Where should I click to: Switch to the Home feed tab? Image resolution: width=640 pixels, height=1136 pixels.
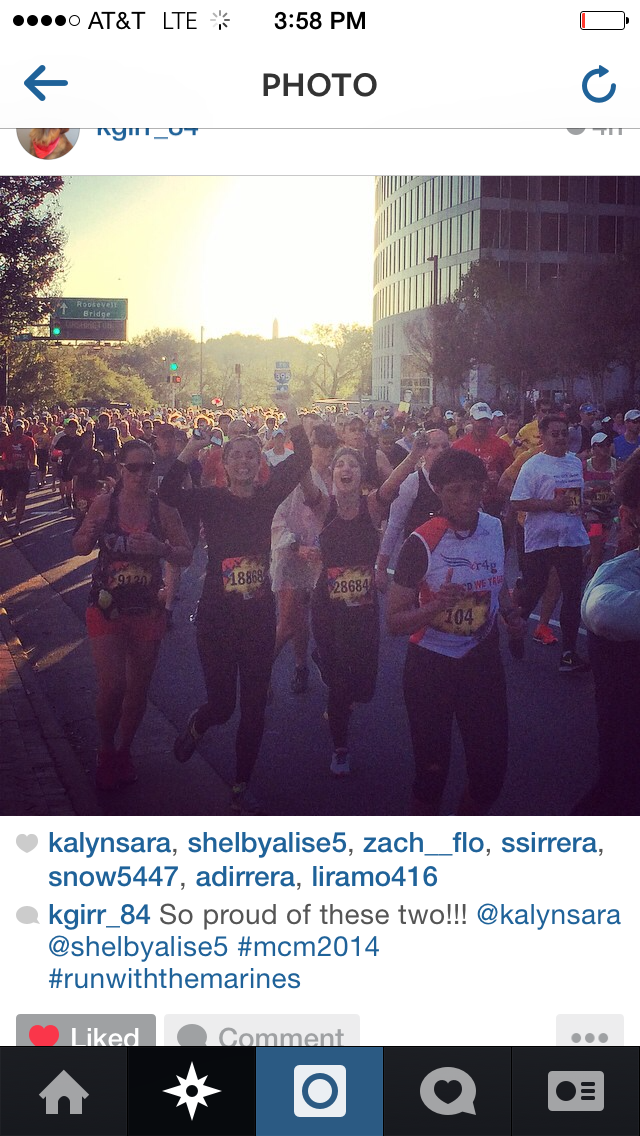[x=64, y=1091]
